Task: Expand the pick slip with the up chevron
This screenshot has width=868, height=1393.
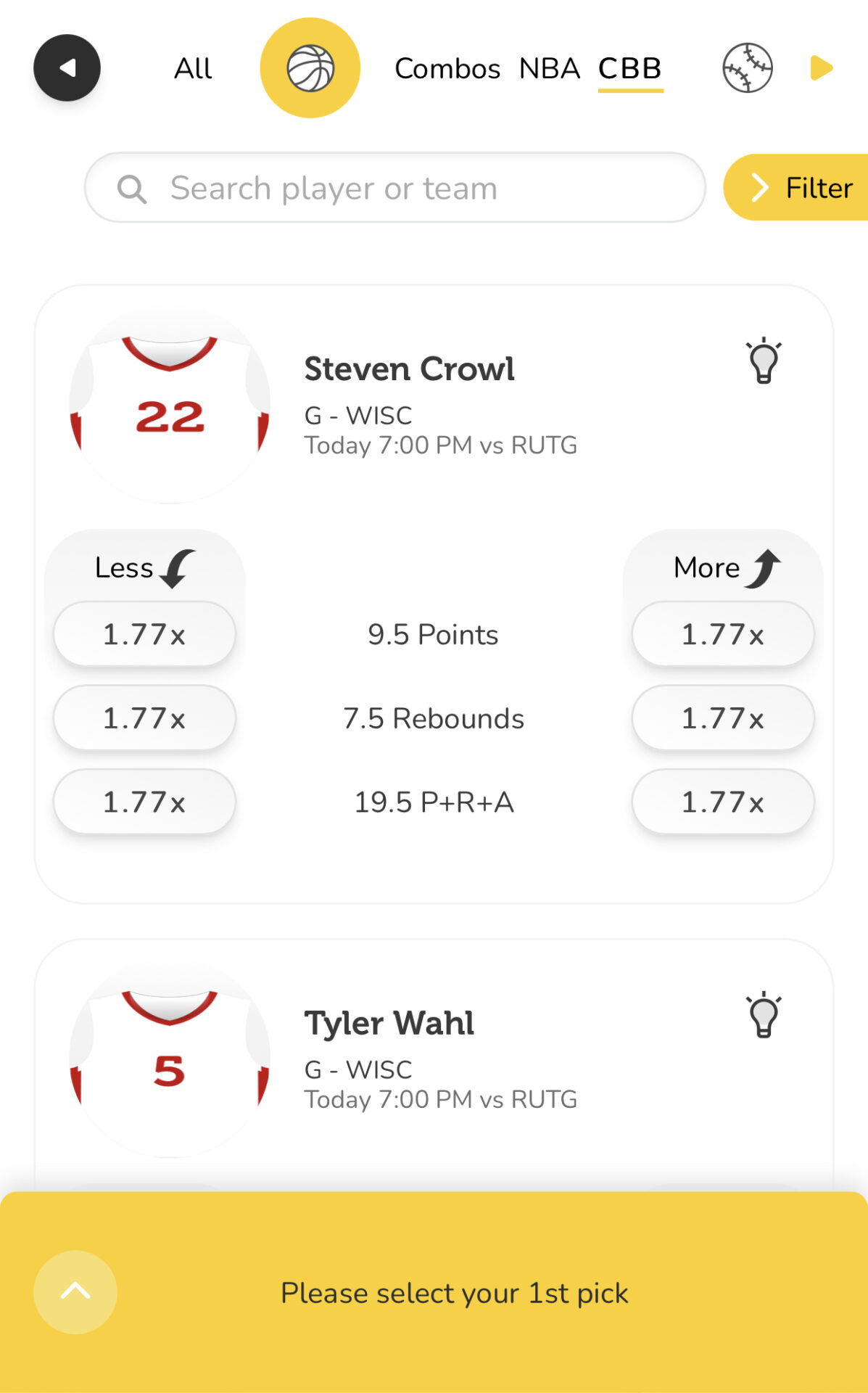Action: [x=75, y=1291]
